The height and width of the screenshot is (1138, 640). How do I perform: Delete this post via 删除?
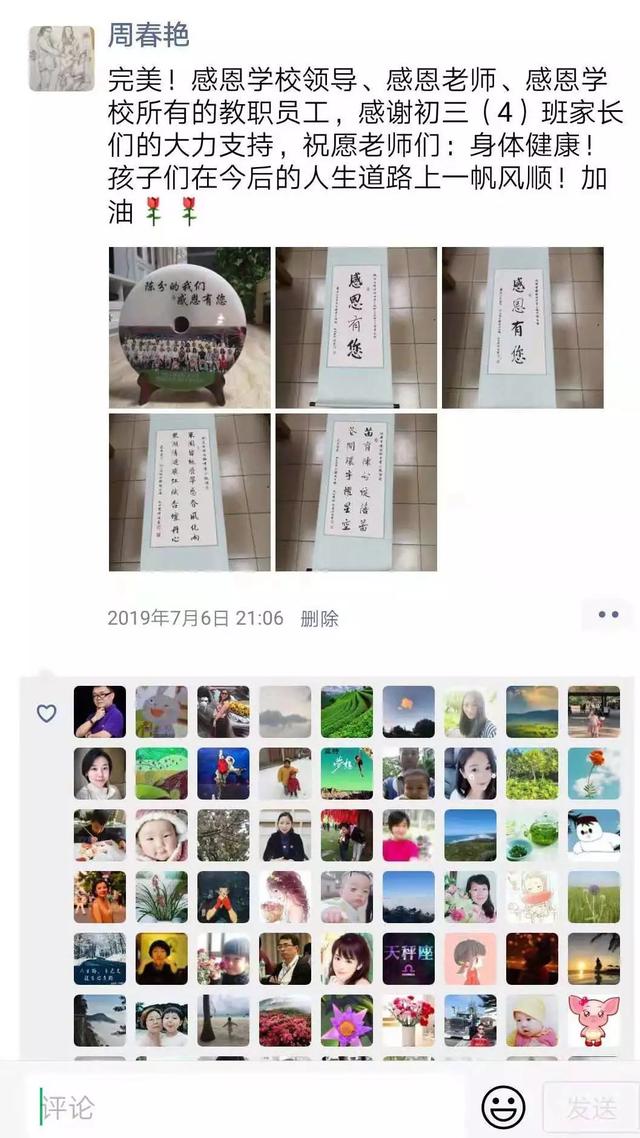coord(319,618)
